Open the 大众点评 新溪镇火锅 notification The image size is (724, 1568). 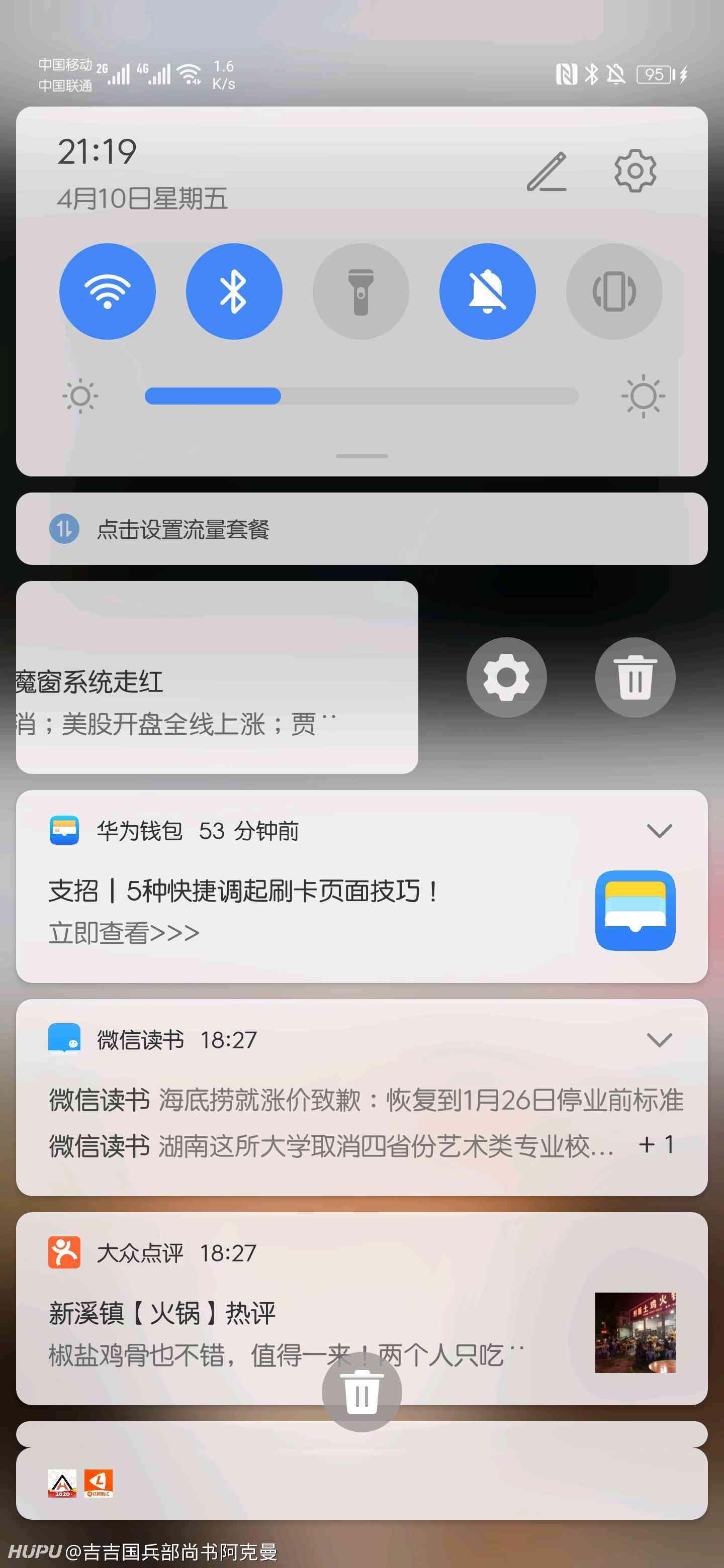[x=361, y=1308]
